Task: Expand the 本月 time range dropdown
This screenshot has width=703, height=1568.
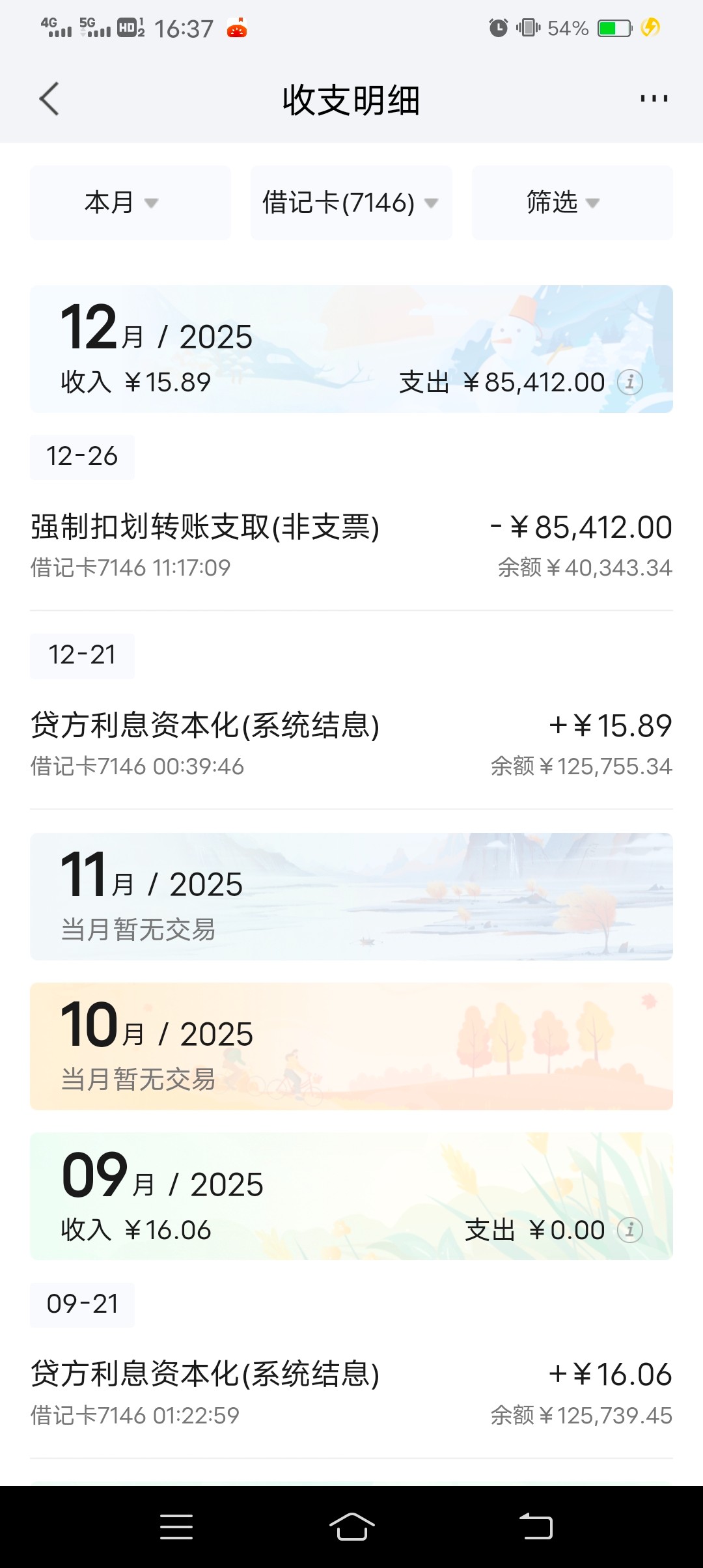Action: click(x=130, y=203)
